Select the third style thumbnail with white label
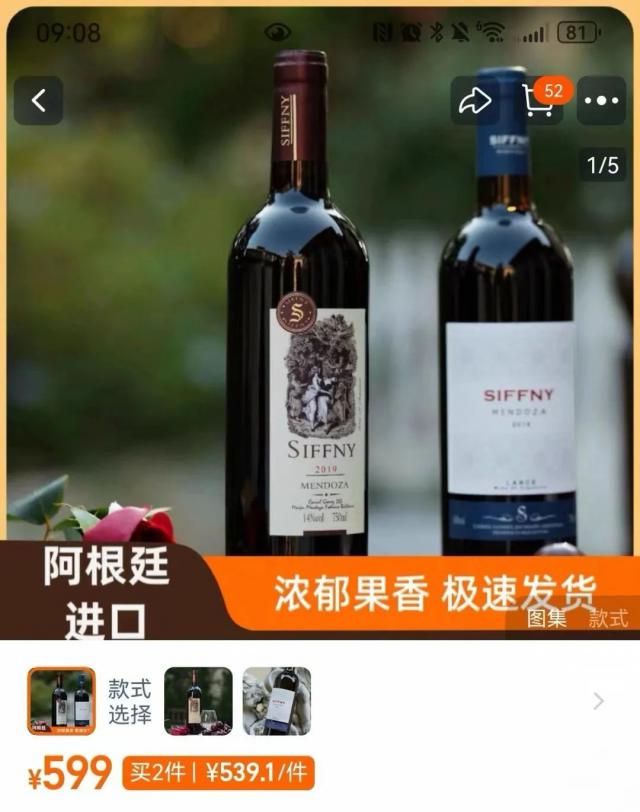Screen dimensions: 640x812 point(277,700)
